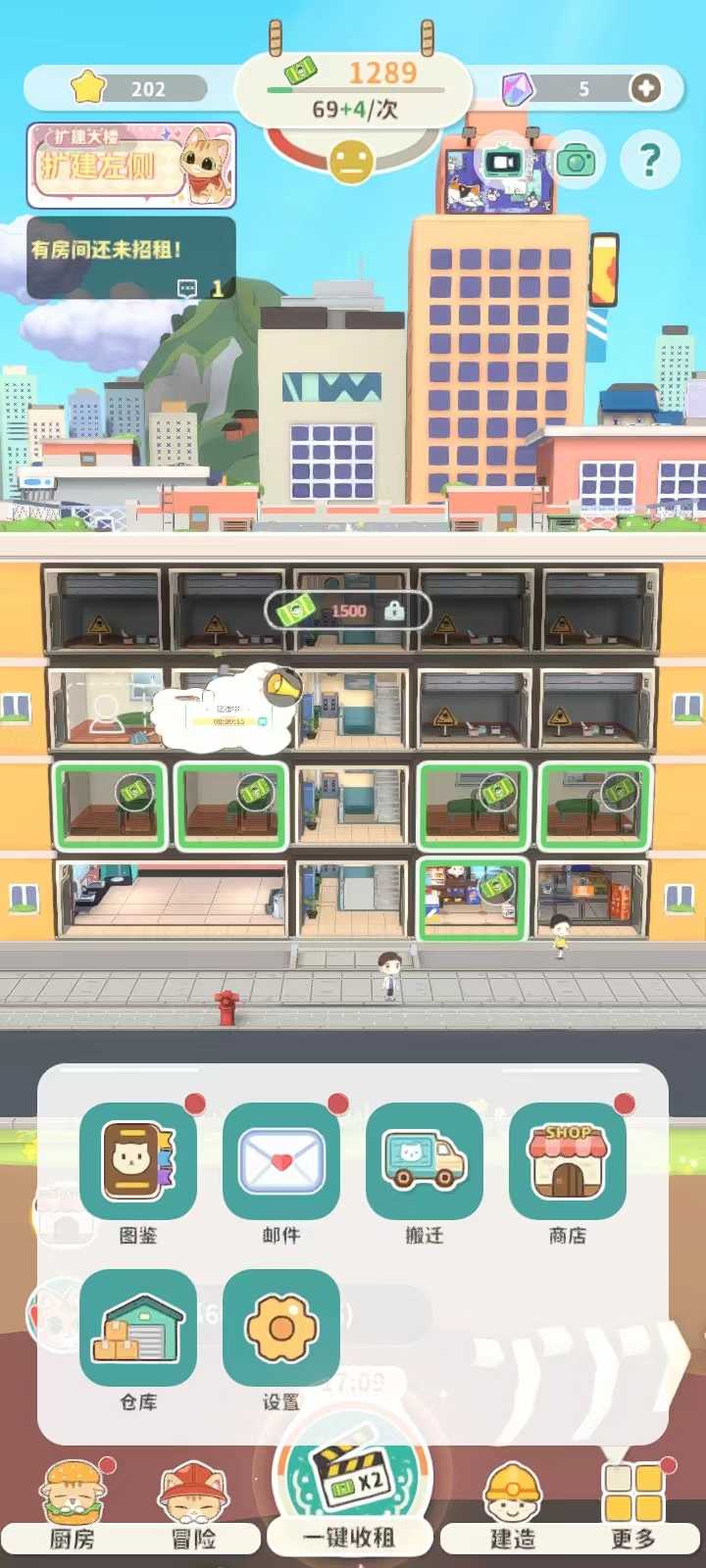The height and width of the screenshot is (1568, 706).
Task: Open the 建造 build tab
Action: tap(513, 1506)
